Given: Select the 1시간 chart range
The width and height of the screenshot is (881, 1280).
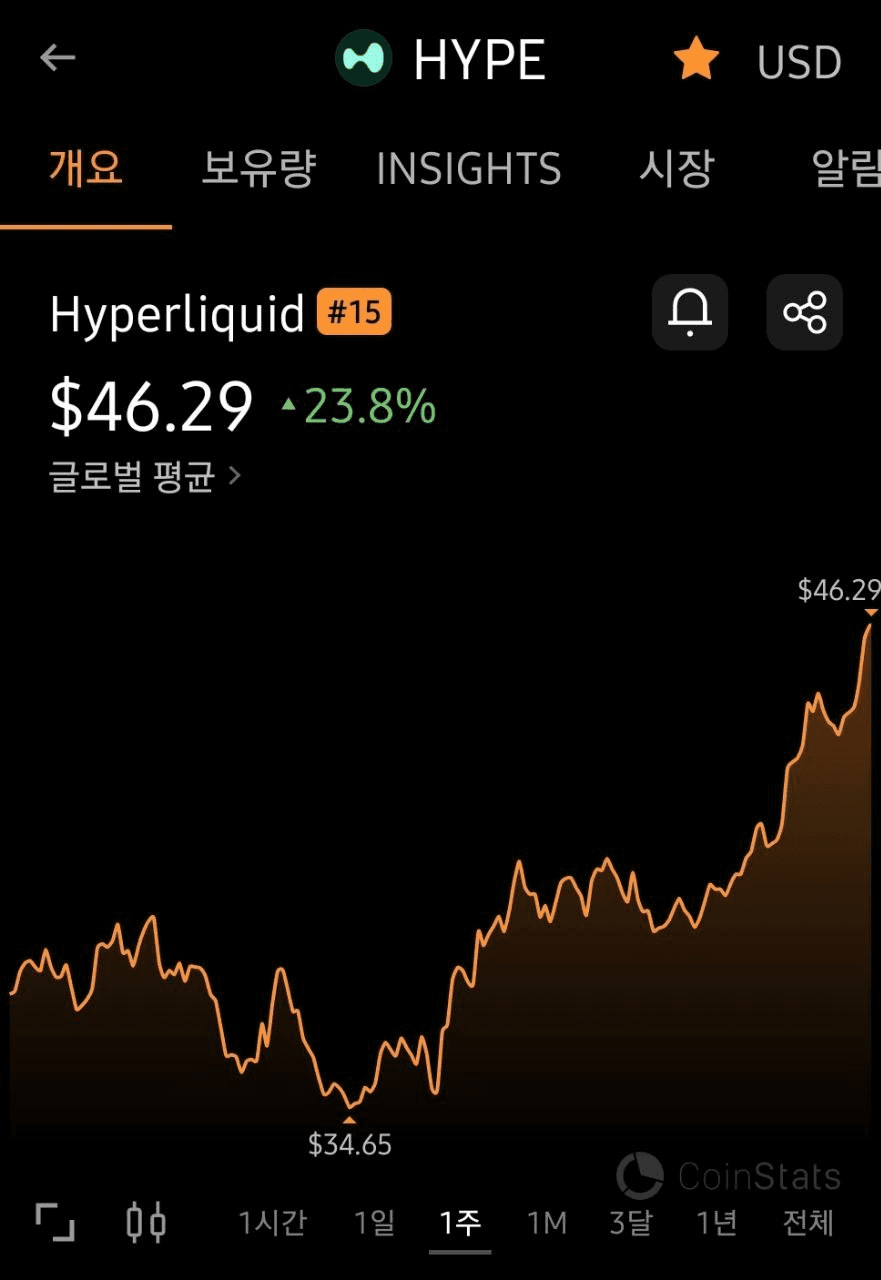Looking at the screenshot, I should coord(272,1222).
